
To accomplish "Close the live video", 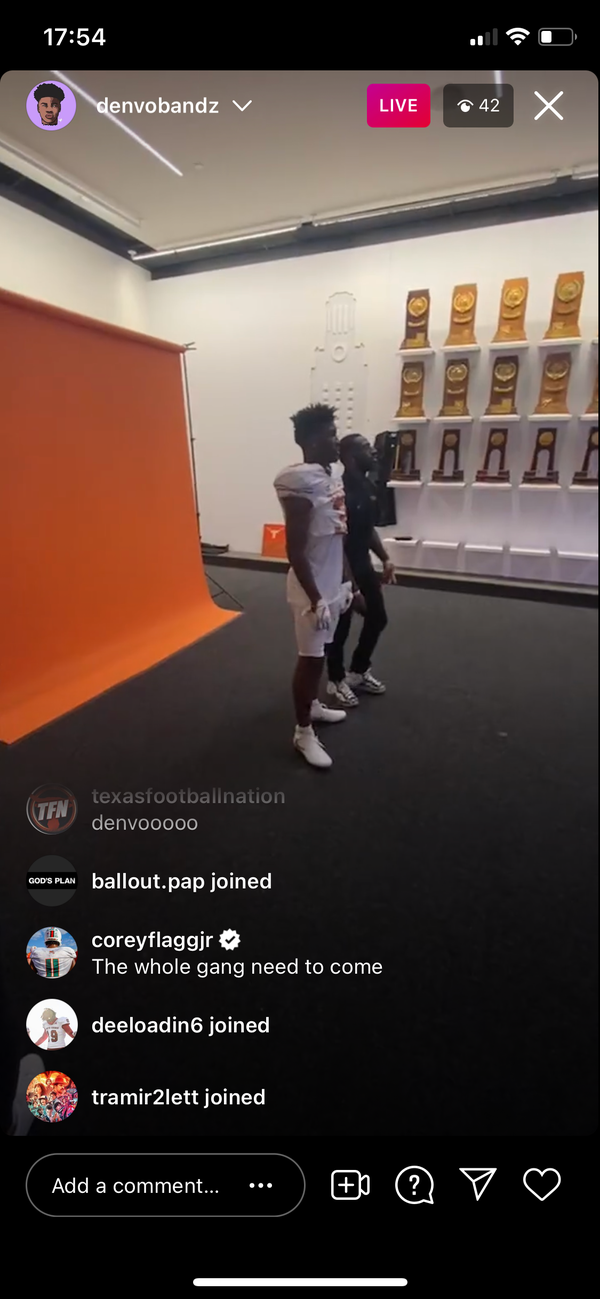I will [548, 106].
